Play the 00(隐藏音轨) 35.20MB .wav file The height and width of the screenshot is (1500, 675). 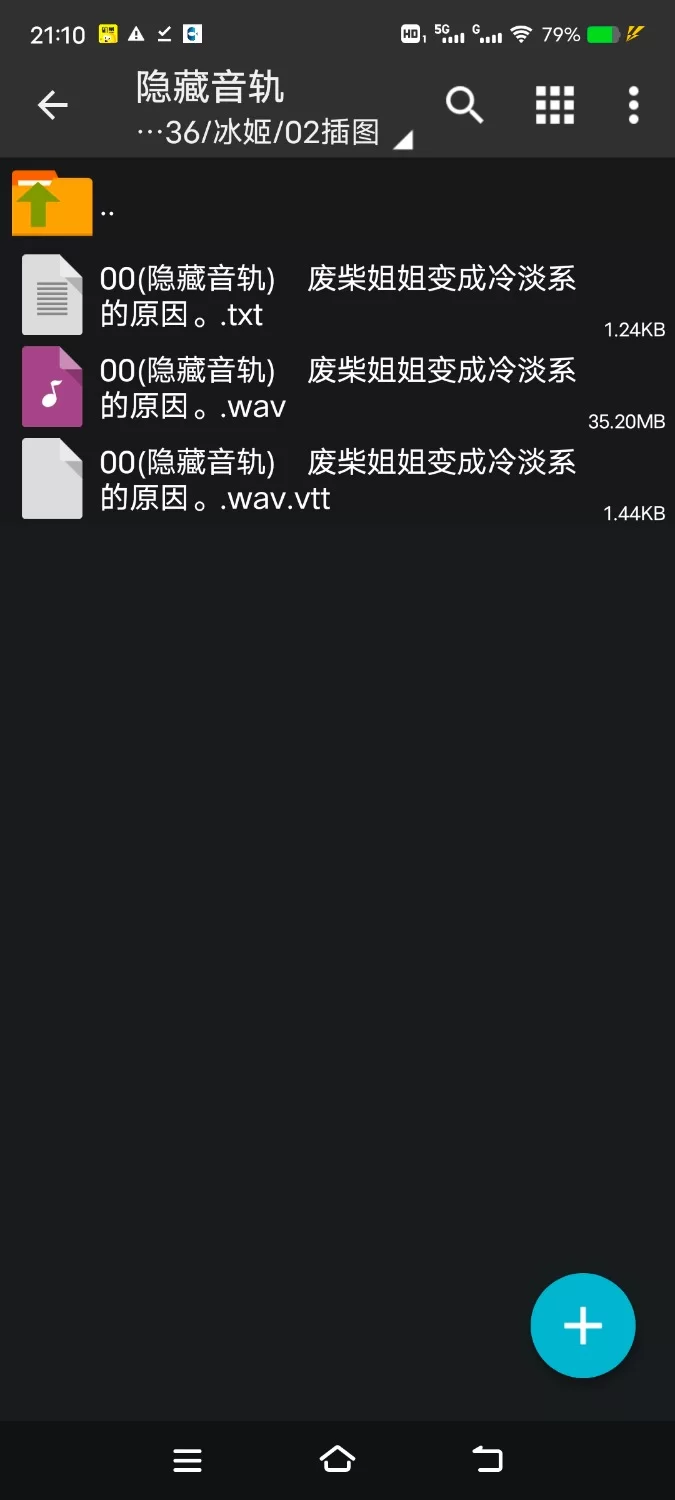point(337,388)
